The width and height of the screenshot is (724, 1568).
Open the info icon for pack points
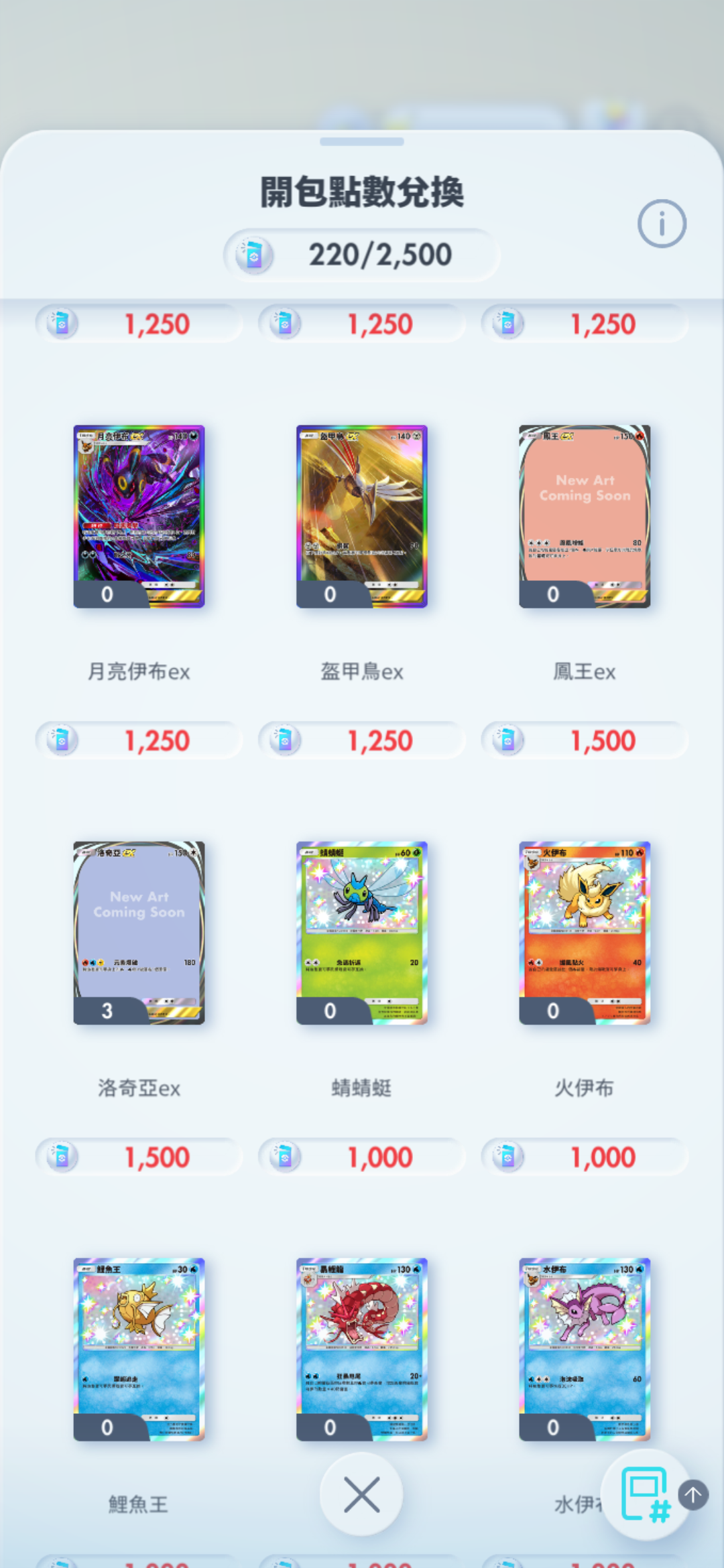662,224
